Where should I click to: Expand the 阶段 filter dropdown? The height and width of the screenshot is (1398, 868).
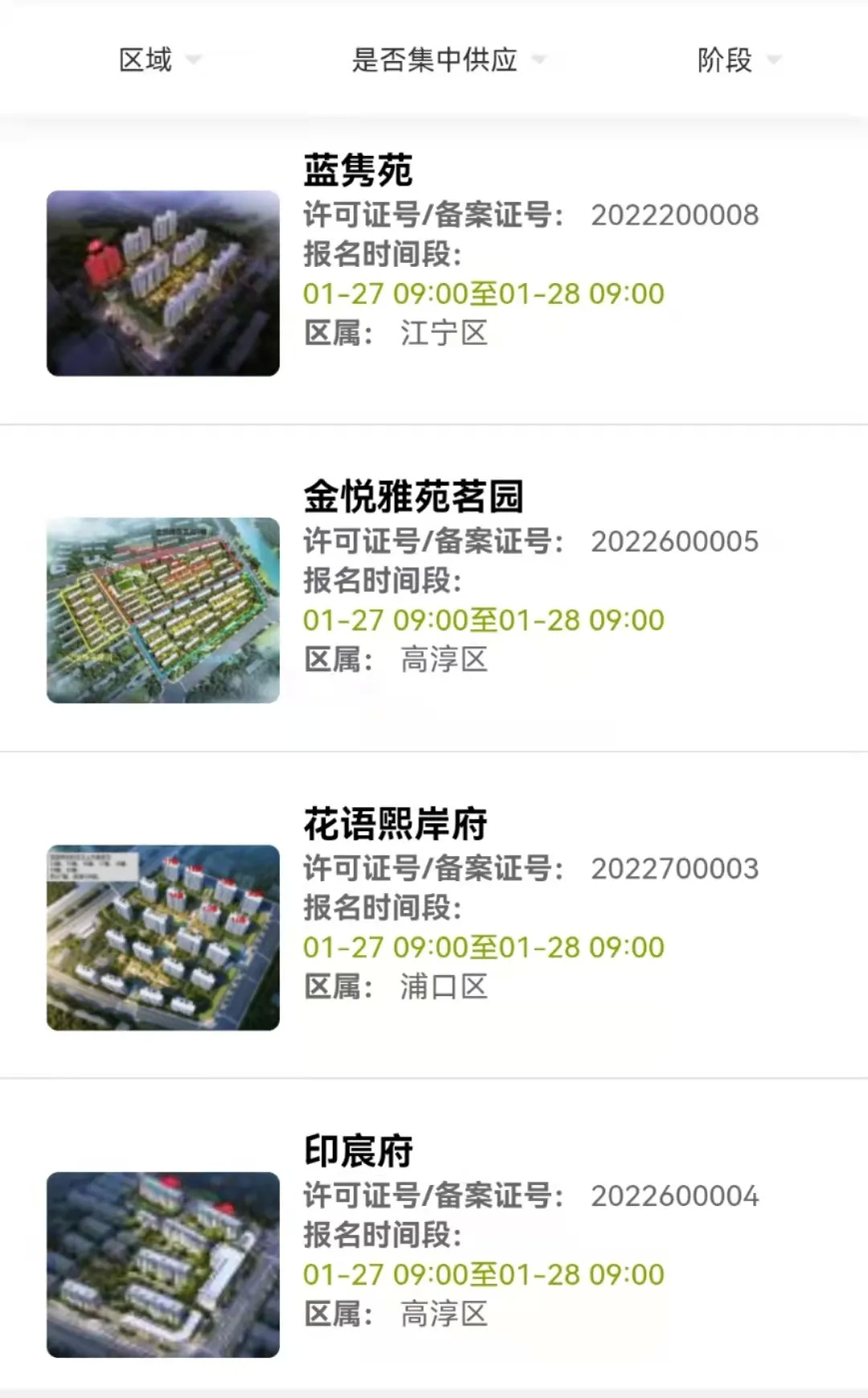[737, 60]
